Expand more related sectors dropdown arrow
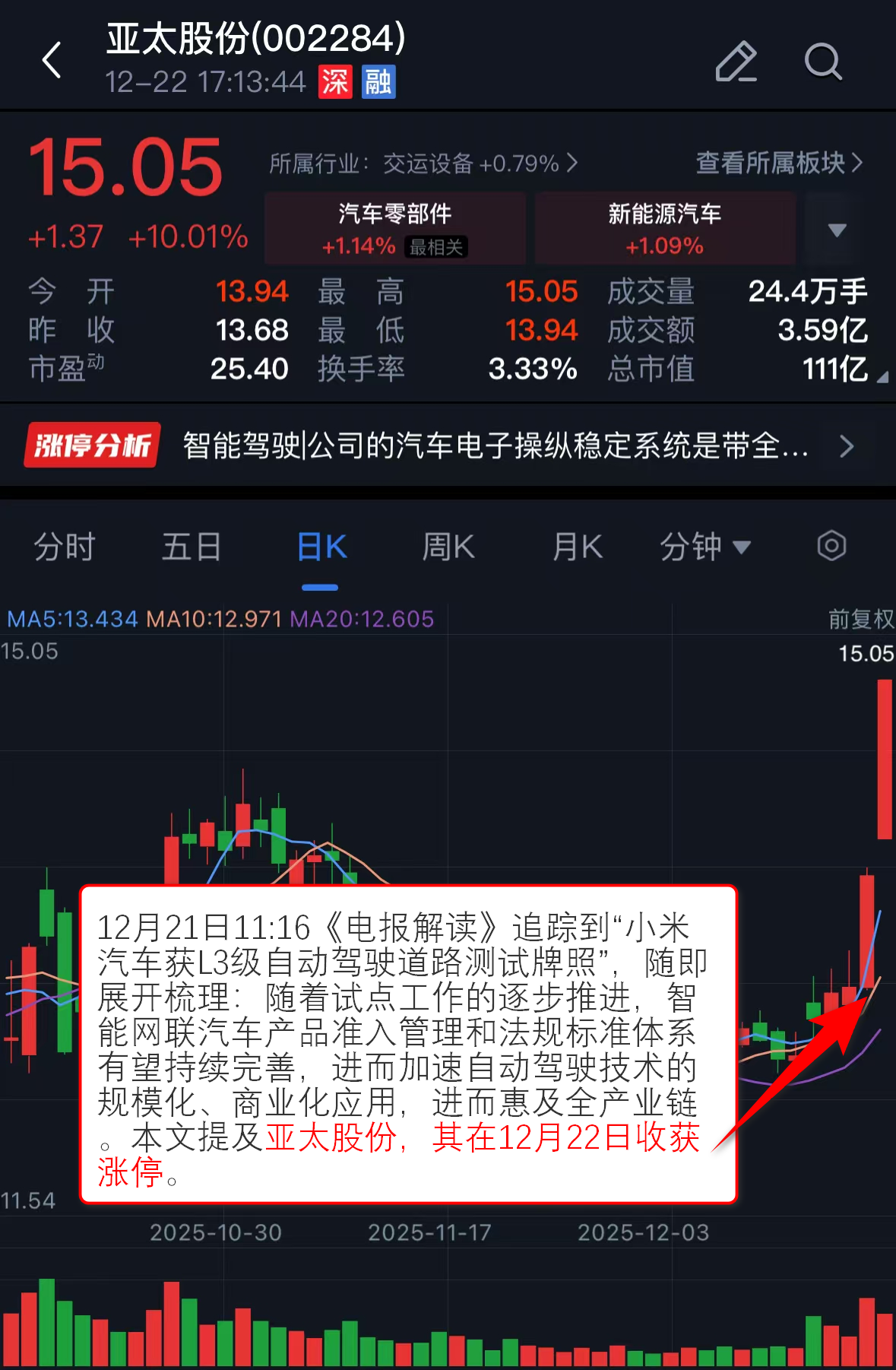 [836, 230]
